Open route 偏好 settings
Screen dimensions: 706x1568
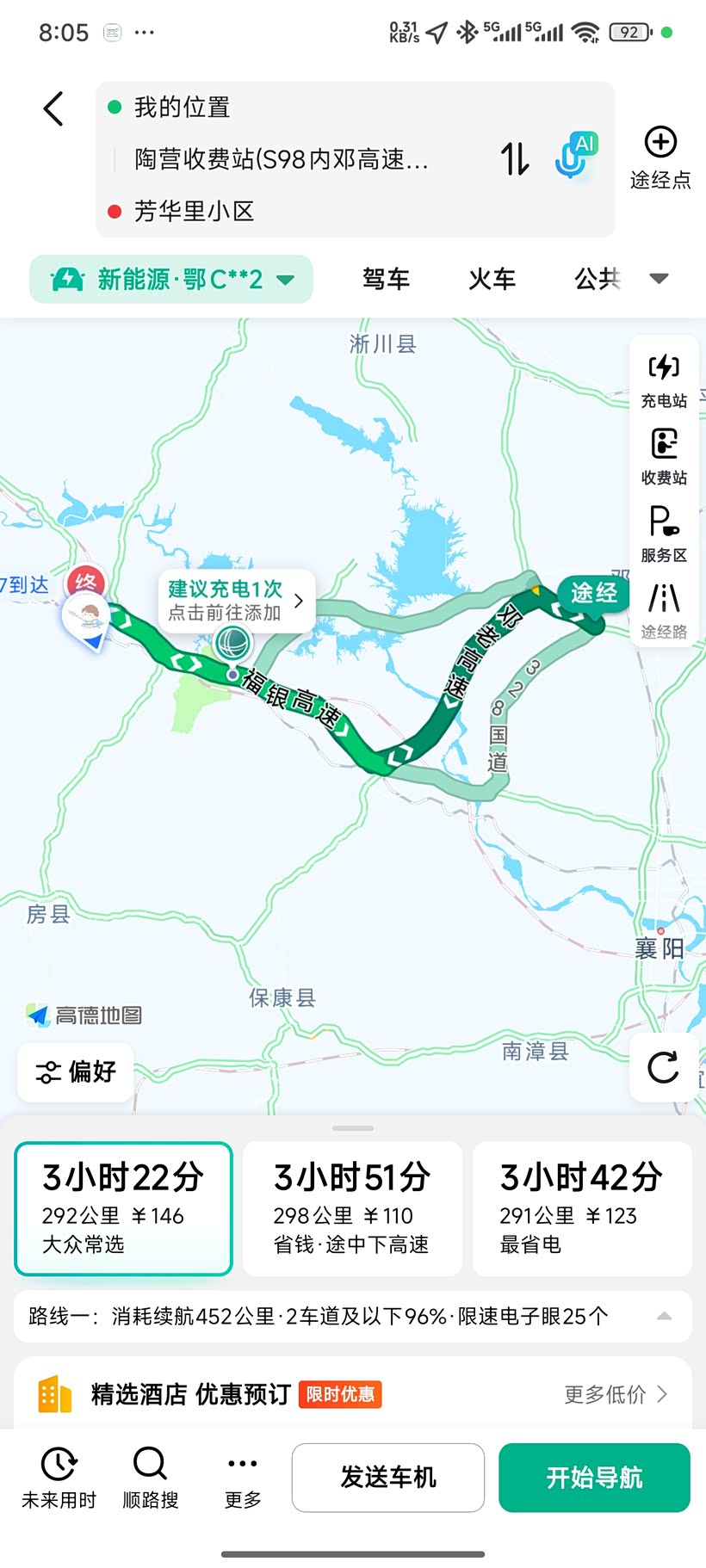tap(76, 1071)
